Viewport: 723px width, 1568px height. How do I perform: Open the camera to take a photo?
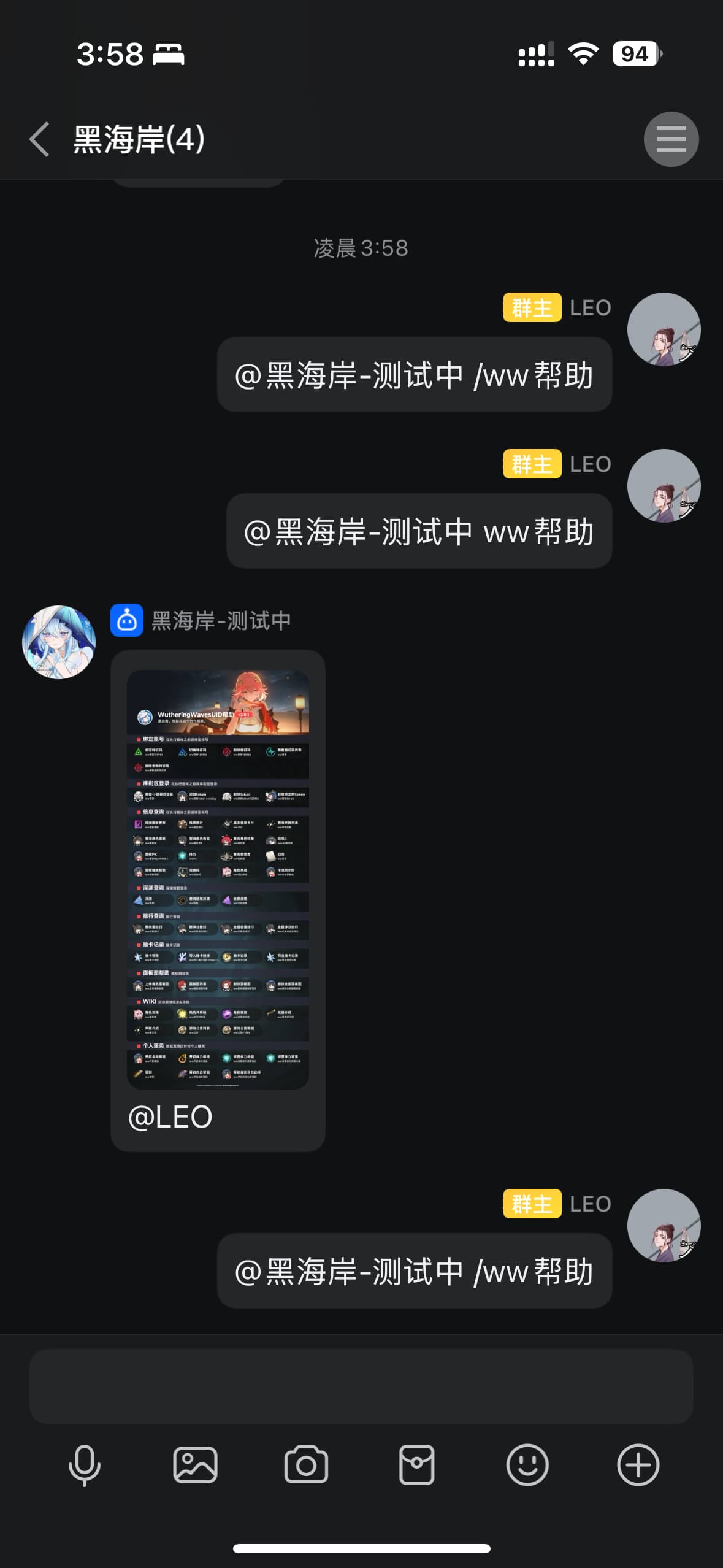point(306,1465)
